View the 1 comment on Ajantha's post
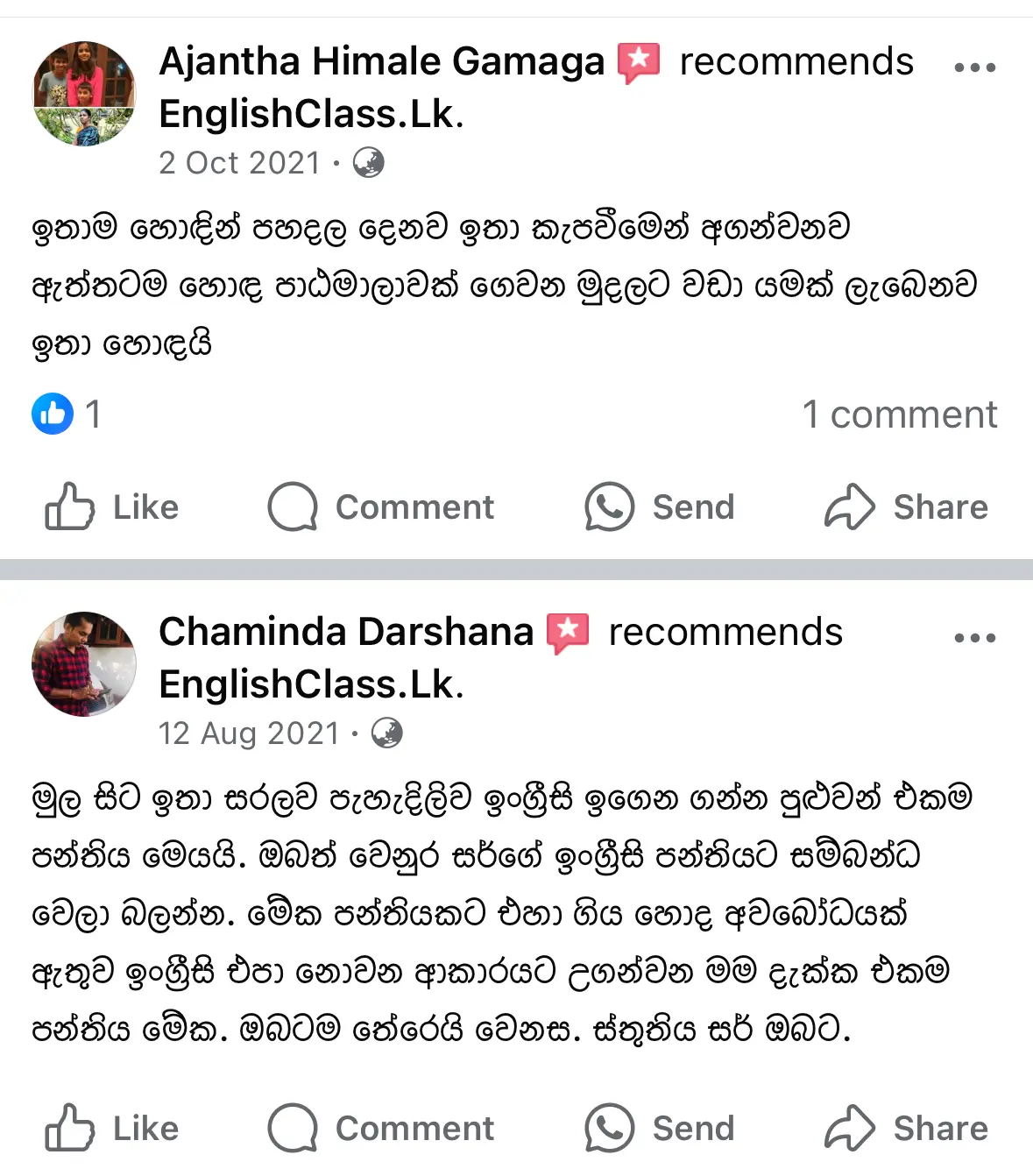Screen dimensions: 1033x1176 899,414
